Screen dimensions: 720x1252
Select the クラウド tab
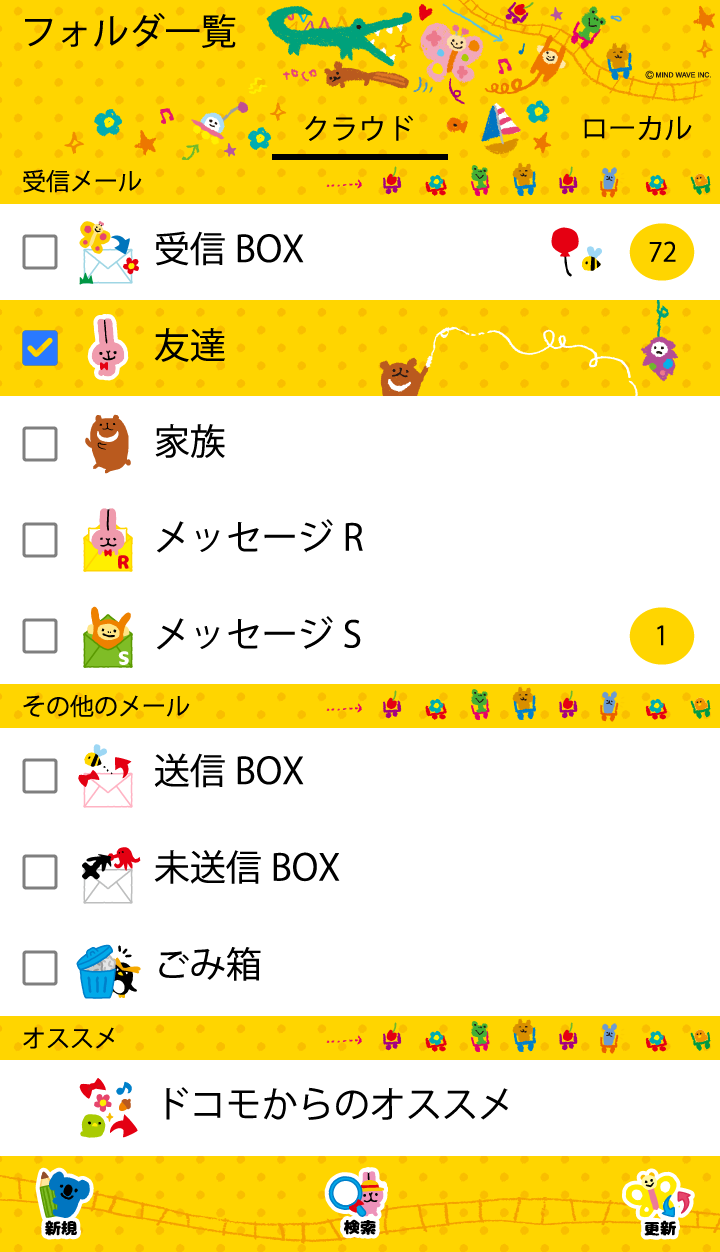pyautogui.click(x=359, y=129)
